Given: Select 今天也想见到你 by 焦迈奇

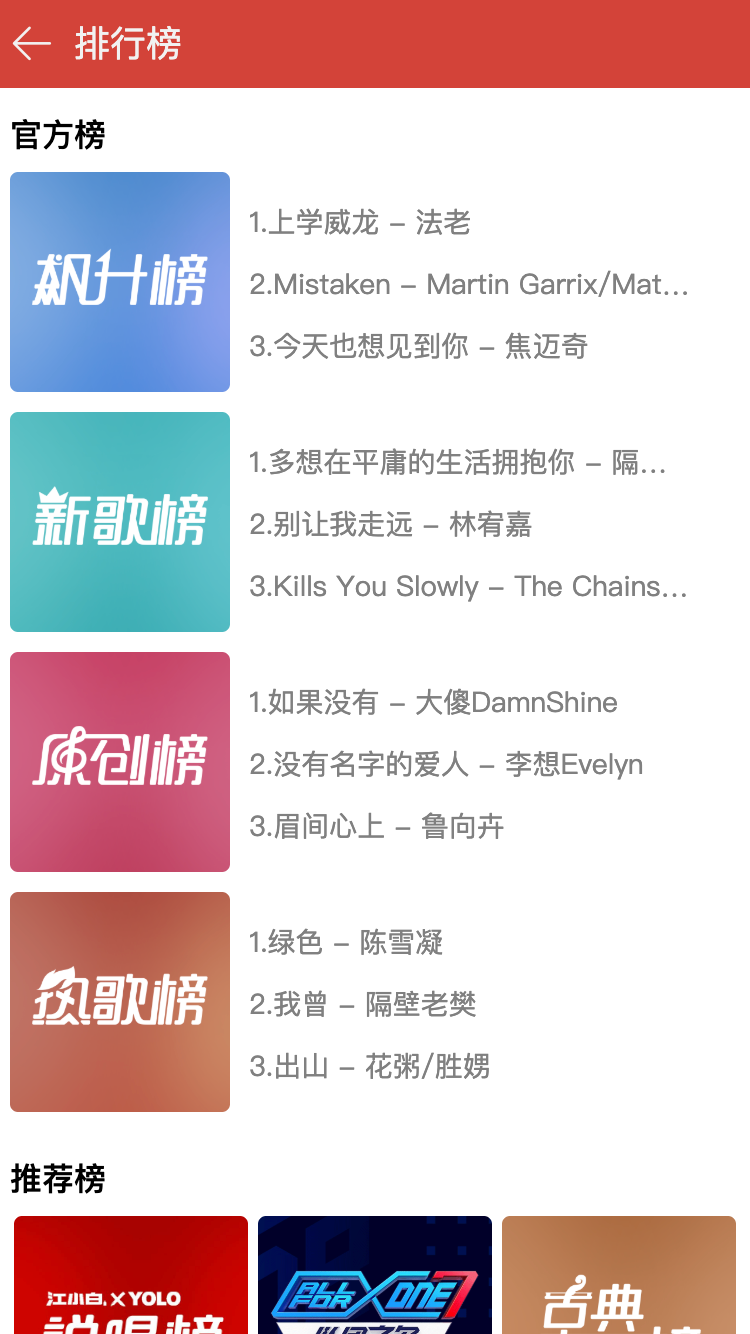Looking at the screenshot, I should click(x=420, y=346).
